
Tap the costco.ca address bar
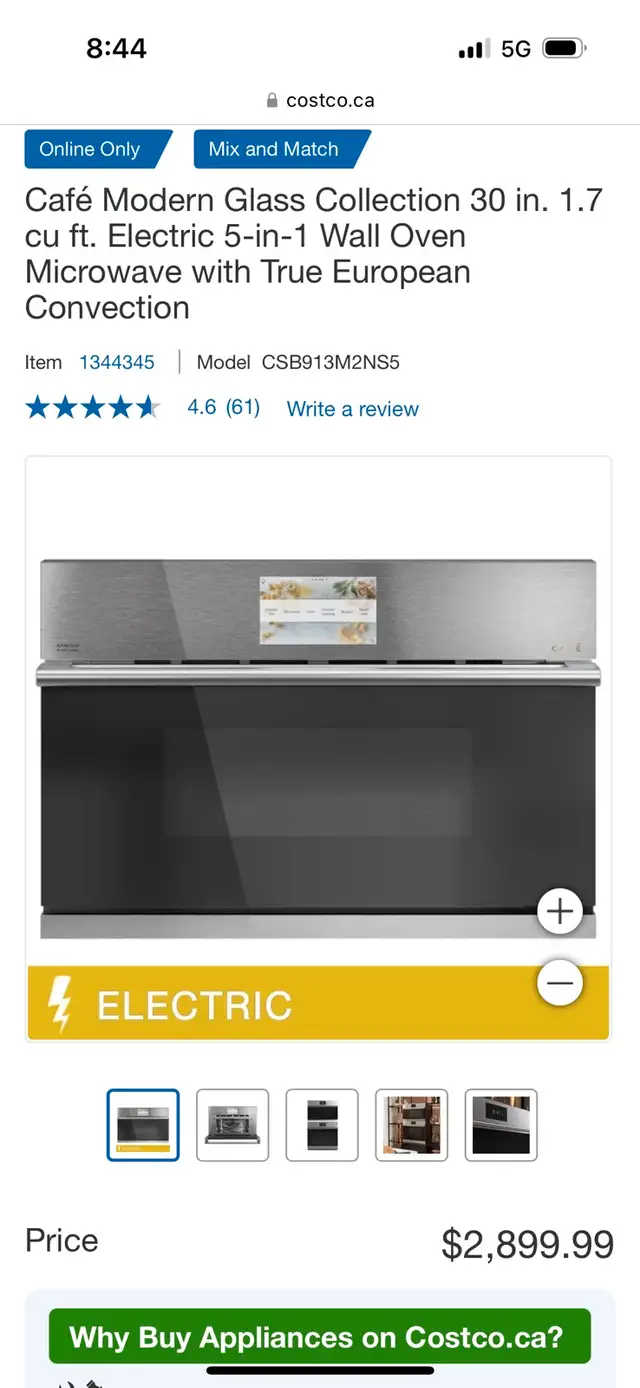pos(320,100)
